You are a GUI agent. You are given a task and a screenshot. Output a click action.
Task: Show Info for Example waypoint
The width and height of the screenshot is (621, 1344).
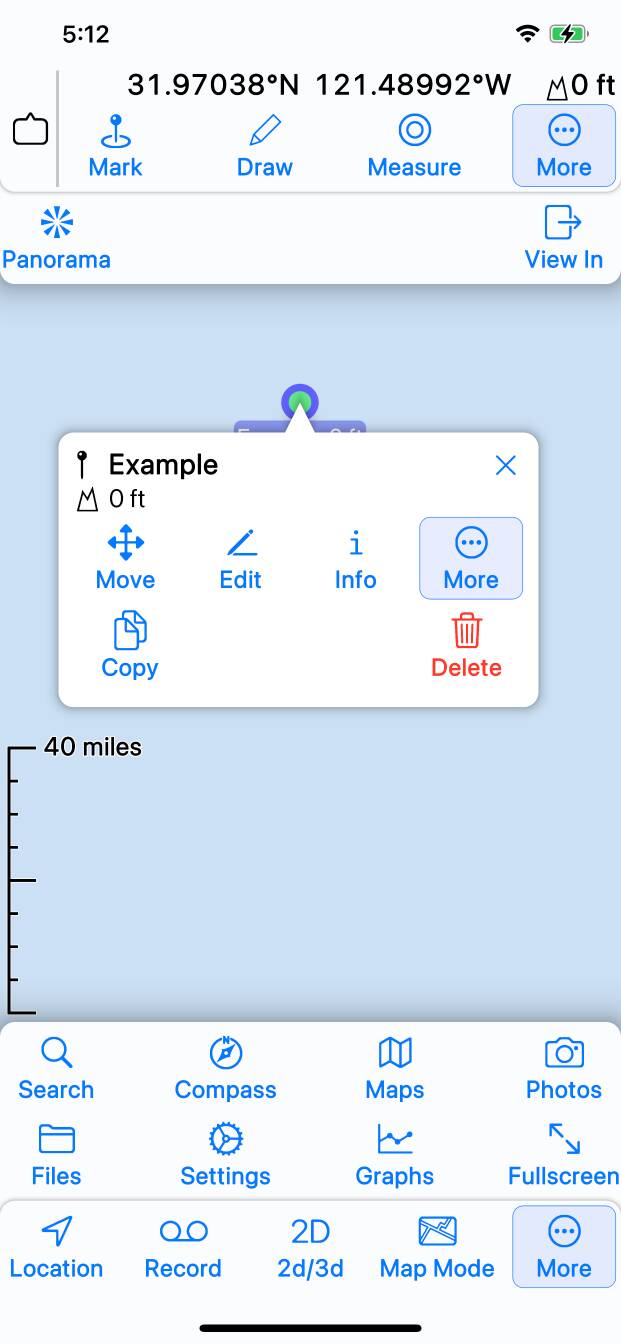coord(355,560)
